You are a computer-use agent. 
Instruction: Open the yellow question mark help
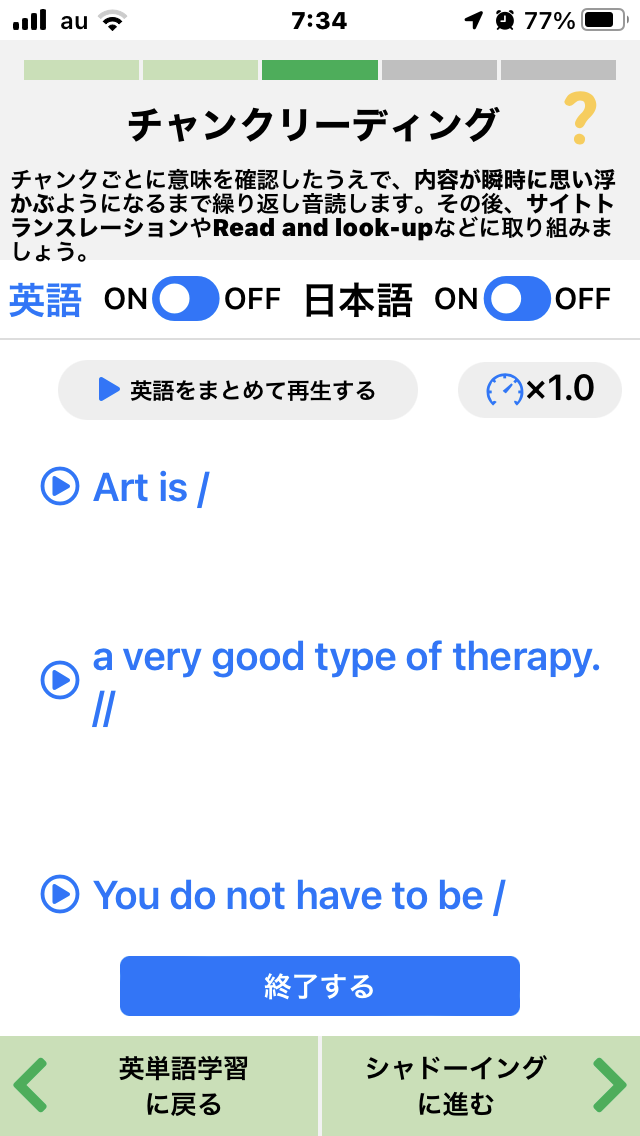click(580, 120)
